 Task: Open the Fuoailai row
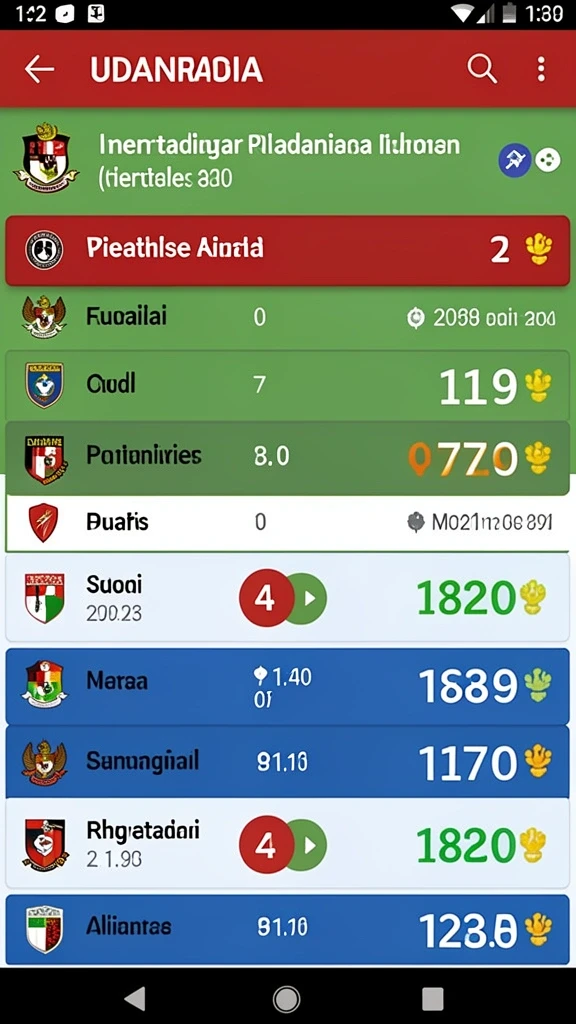pyautogui.click(x=287, y=318)
